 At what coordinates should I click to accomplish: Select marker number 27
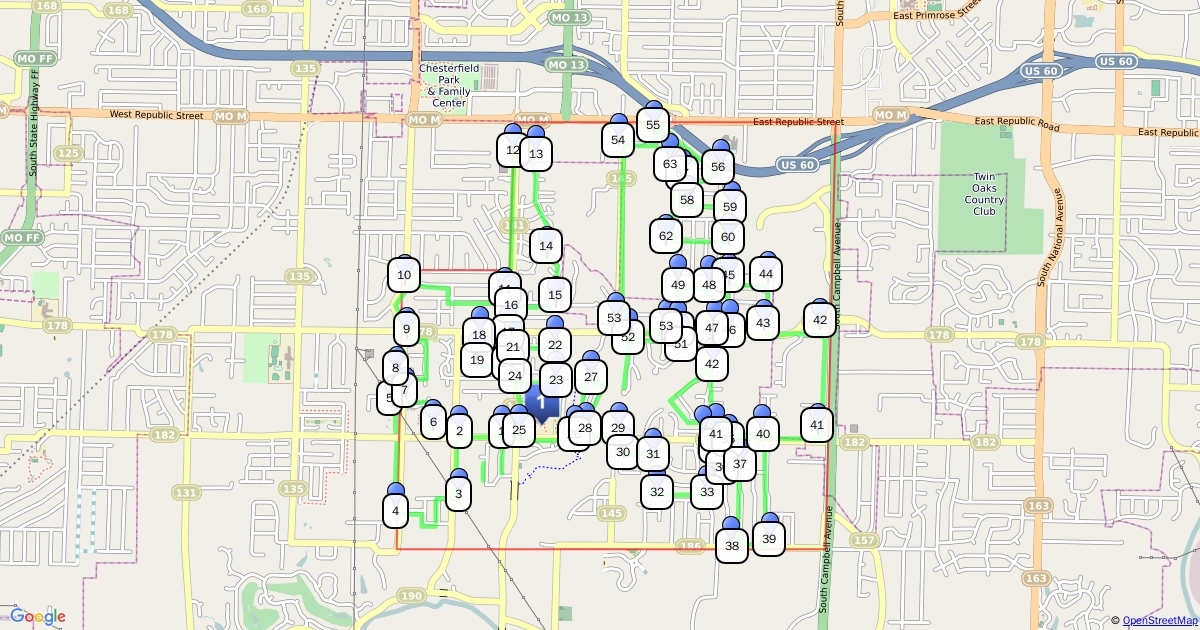click(x=591, y=377)
